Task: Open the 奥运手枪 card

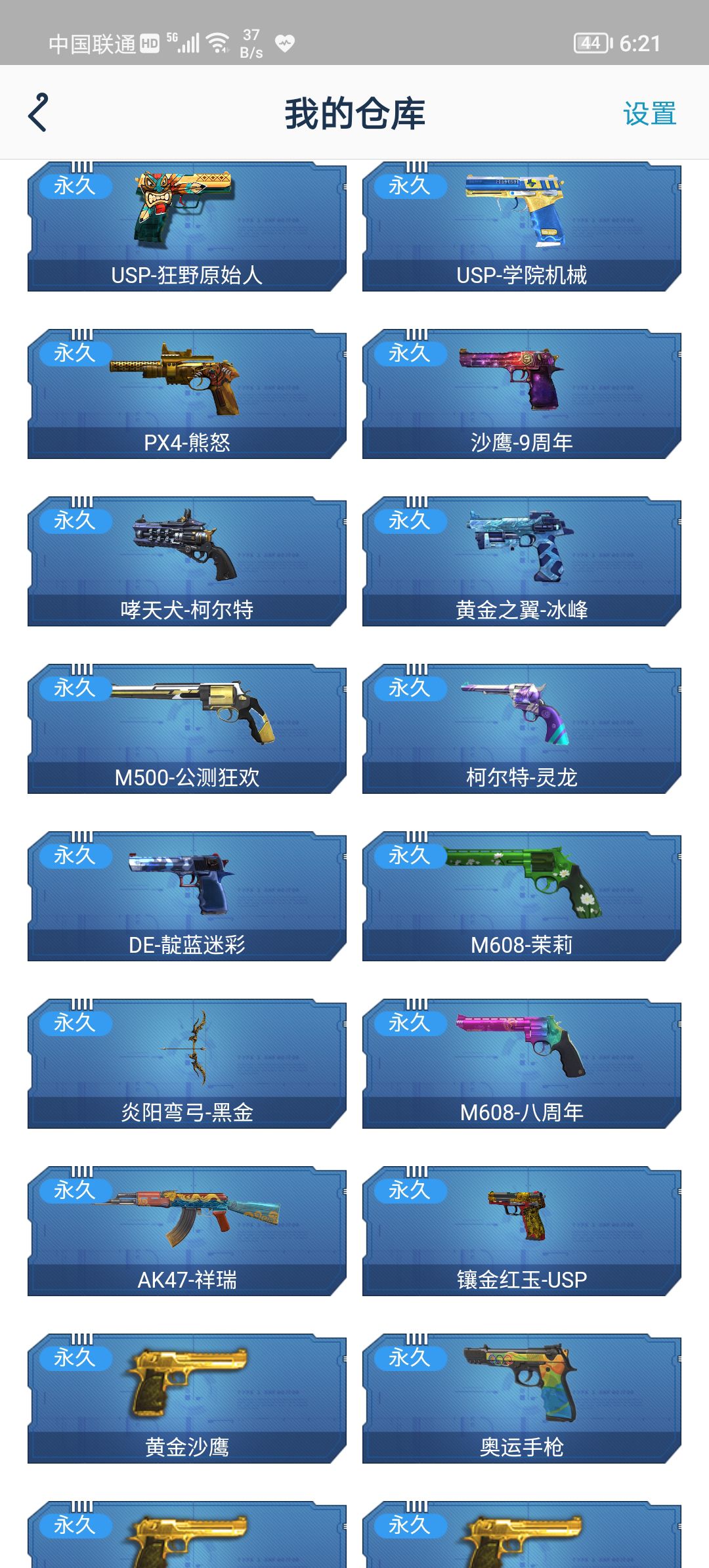Action: [521, 1399]
